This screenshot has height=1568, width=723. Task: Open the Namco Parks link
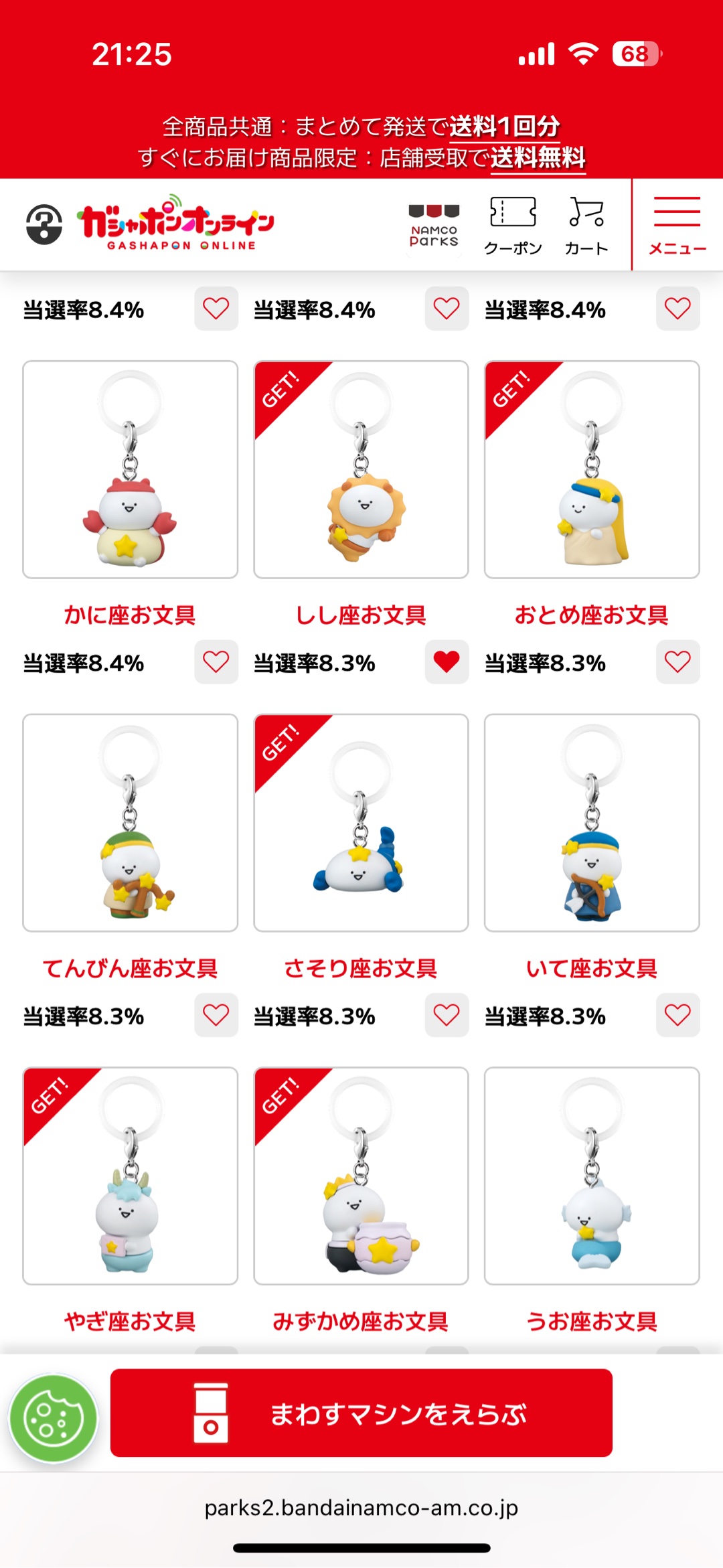(434, 225)
